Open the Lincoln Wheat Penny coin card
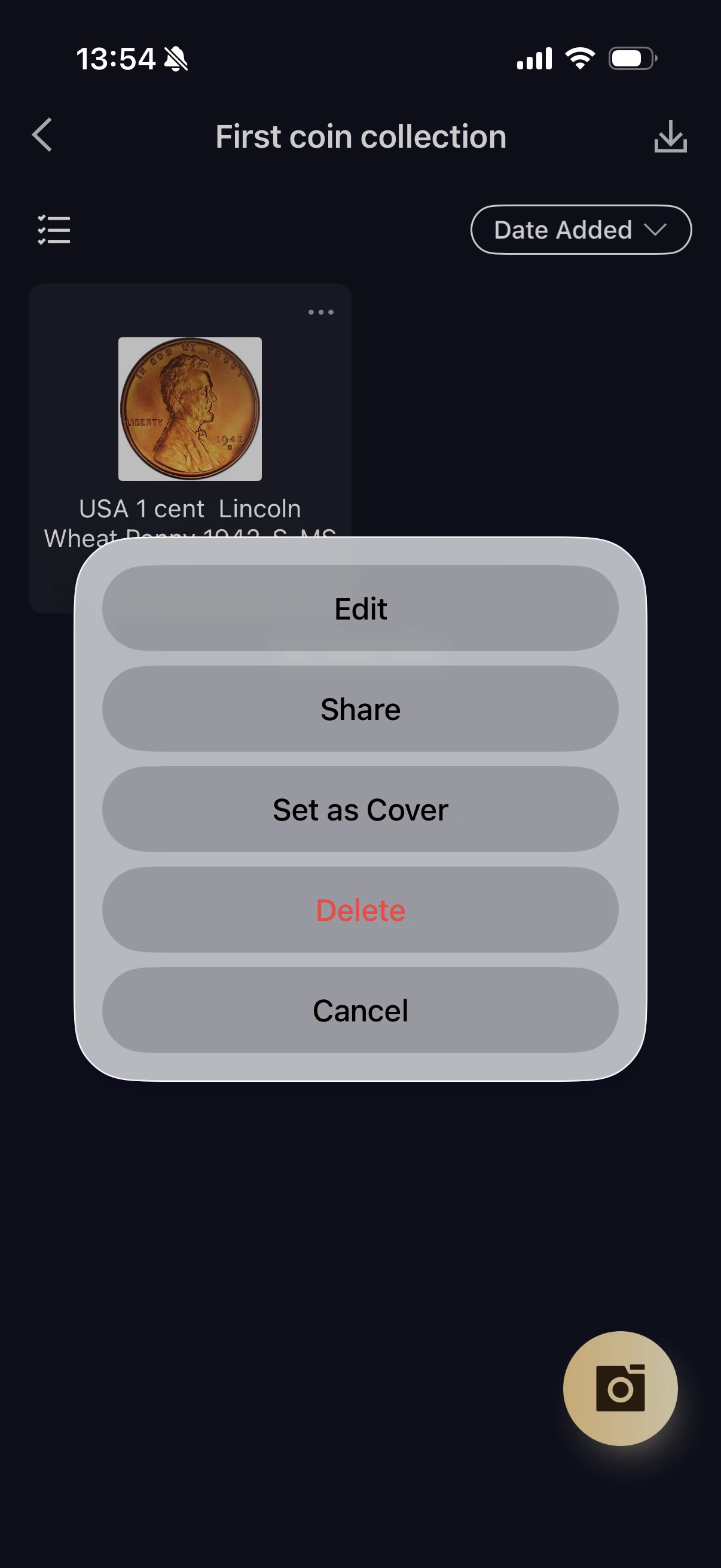The image size is (721, 1568). pyautogui.click(x=190, y=409)
